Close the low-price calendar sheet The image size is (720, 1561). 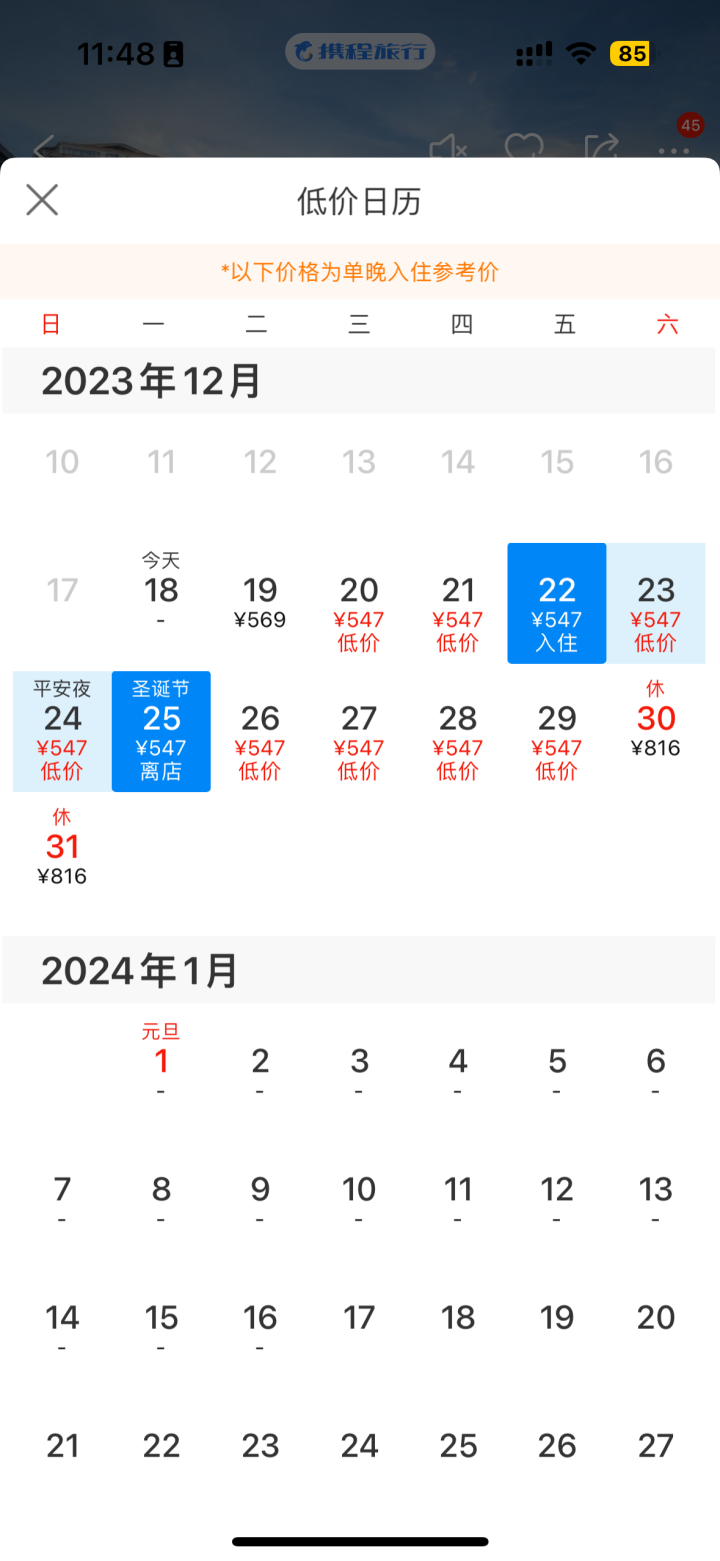point(42,200)
